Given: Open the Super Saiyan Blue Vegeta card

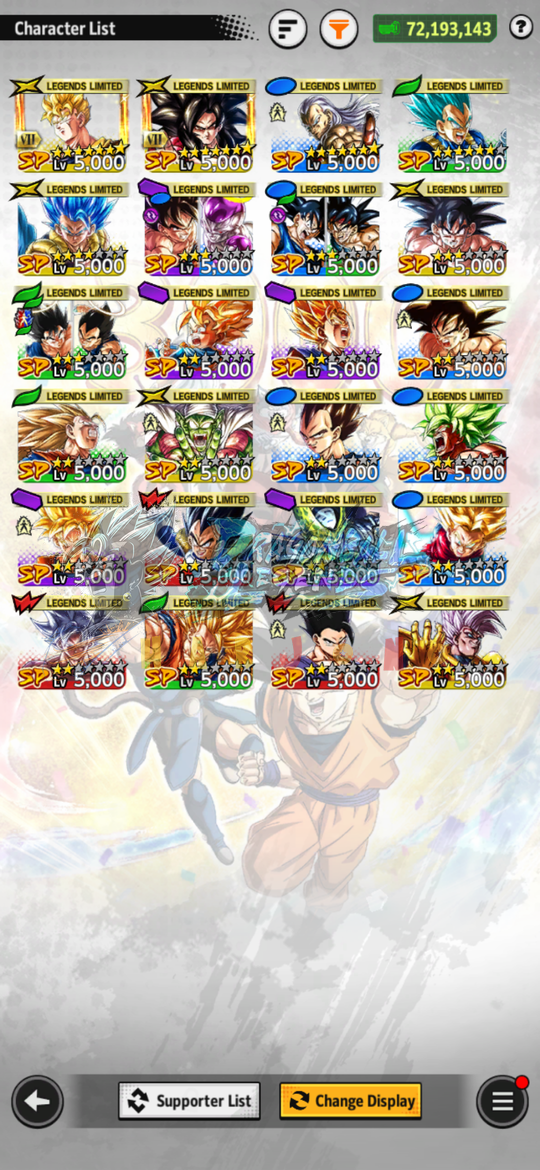Looking at the screenshot, I should point(452,124).
